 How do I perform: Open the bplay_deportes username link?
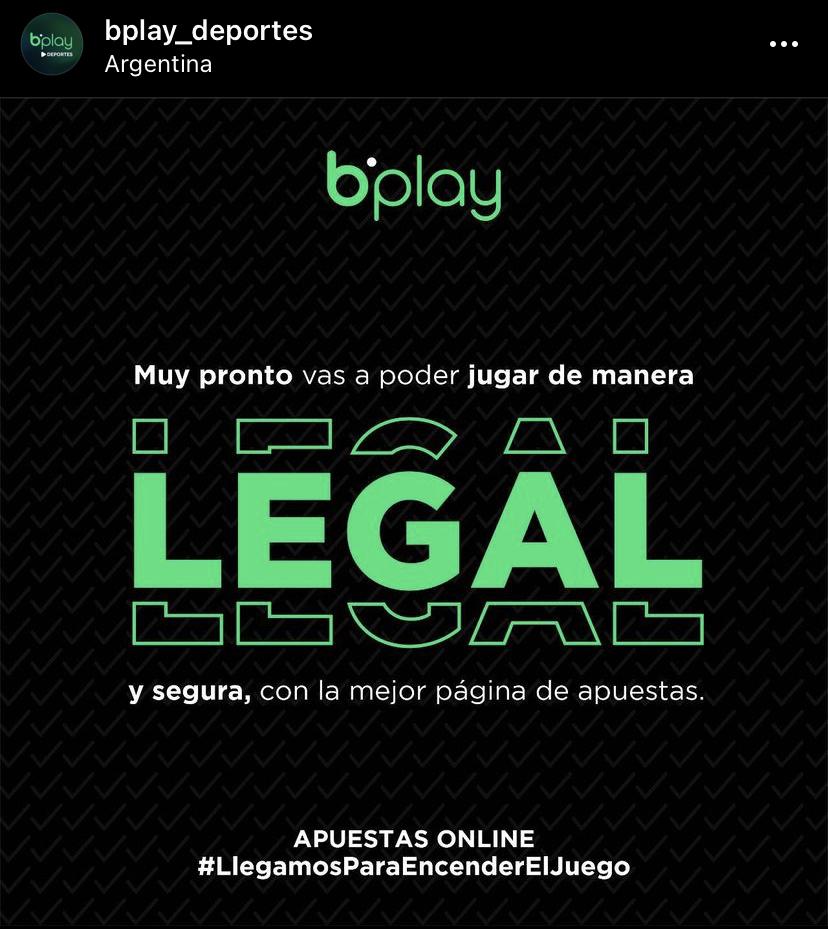pyautogui.click(x=208, y=31)
